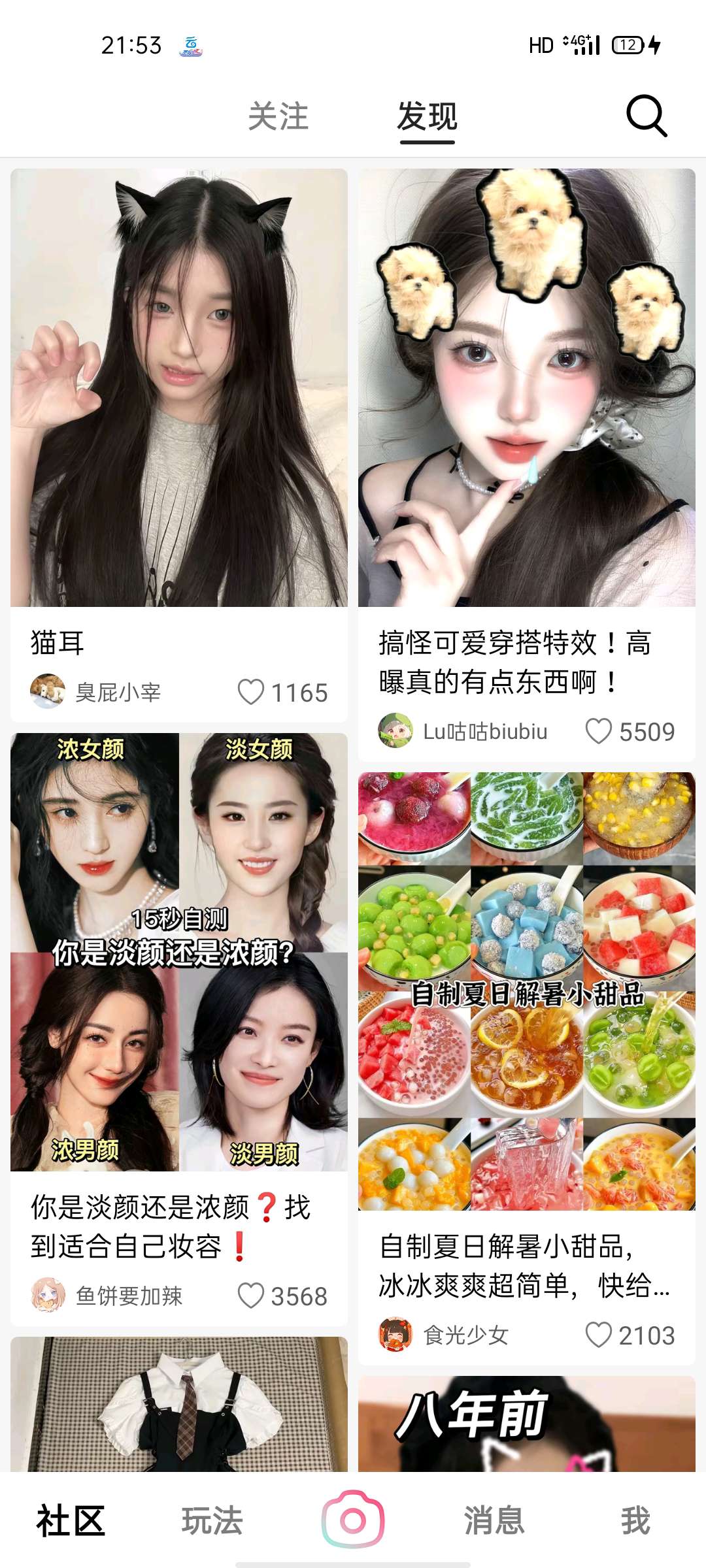View 食光少女's profile avatar

click(395, 1334)
